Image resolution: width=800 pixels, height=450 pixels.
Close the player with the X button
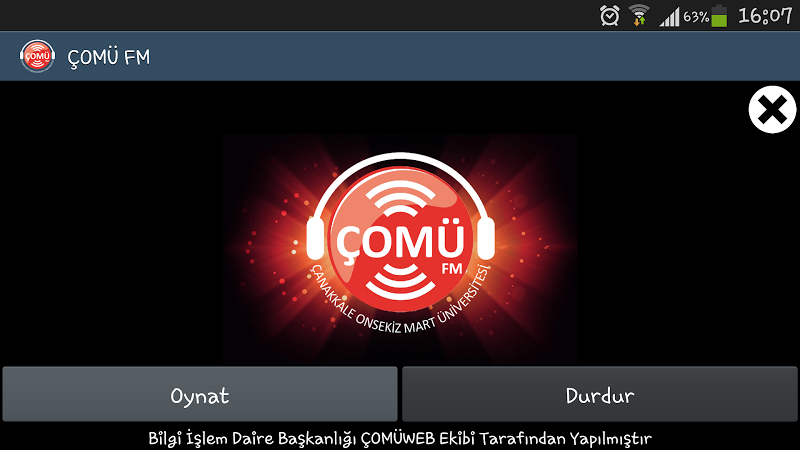[x=773, y=110]
